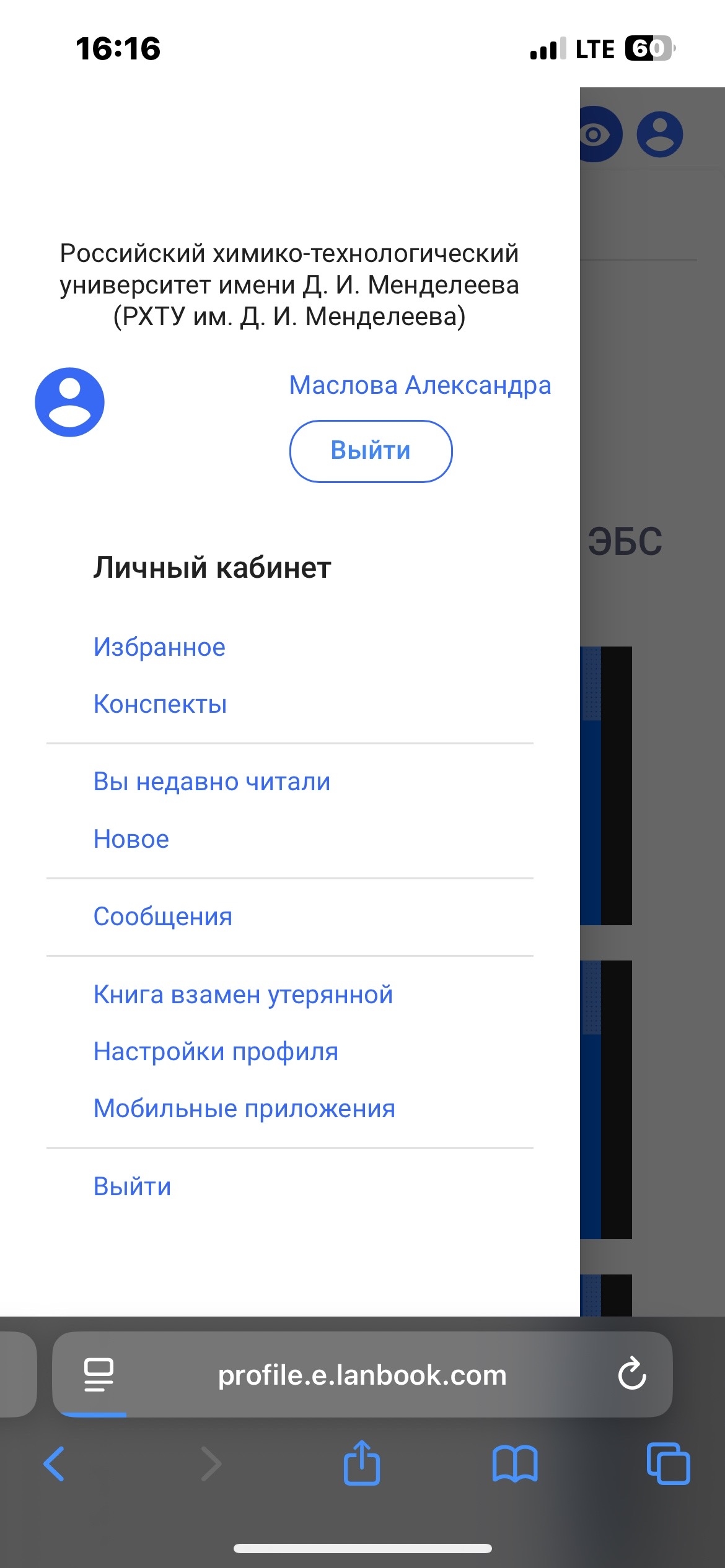Open Вы недавно читали list
Screen dimensions: 725x1568
(211, 782)
